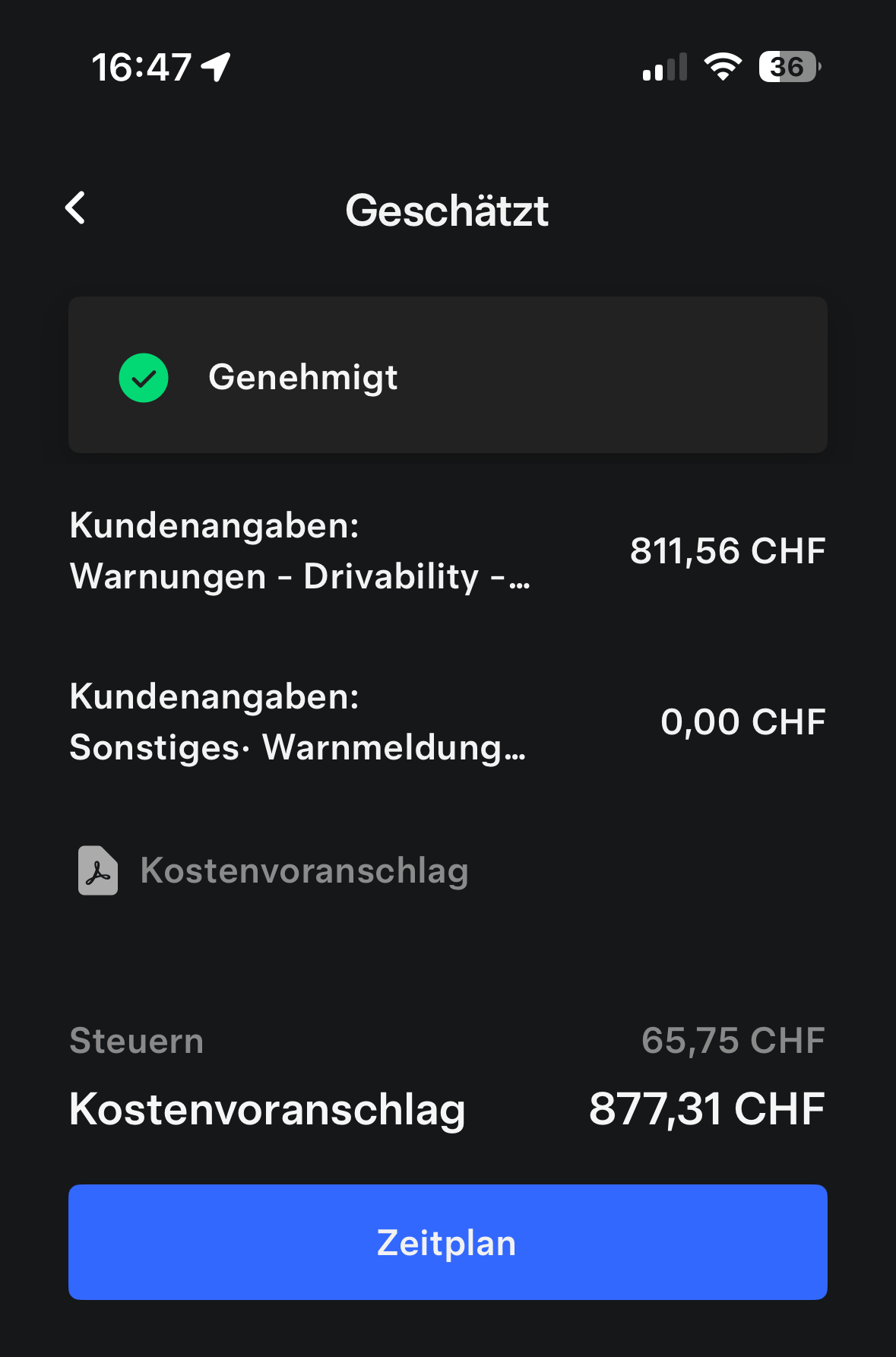This screenshot has height=1357, width=896.
Task: Select the checkmark inside the approval card
Action: 144,378
